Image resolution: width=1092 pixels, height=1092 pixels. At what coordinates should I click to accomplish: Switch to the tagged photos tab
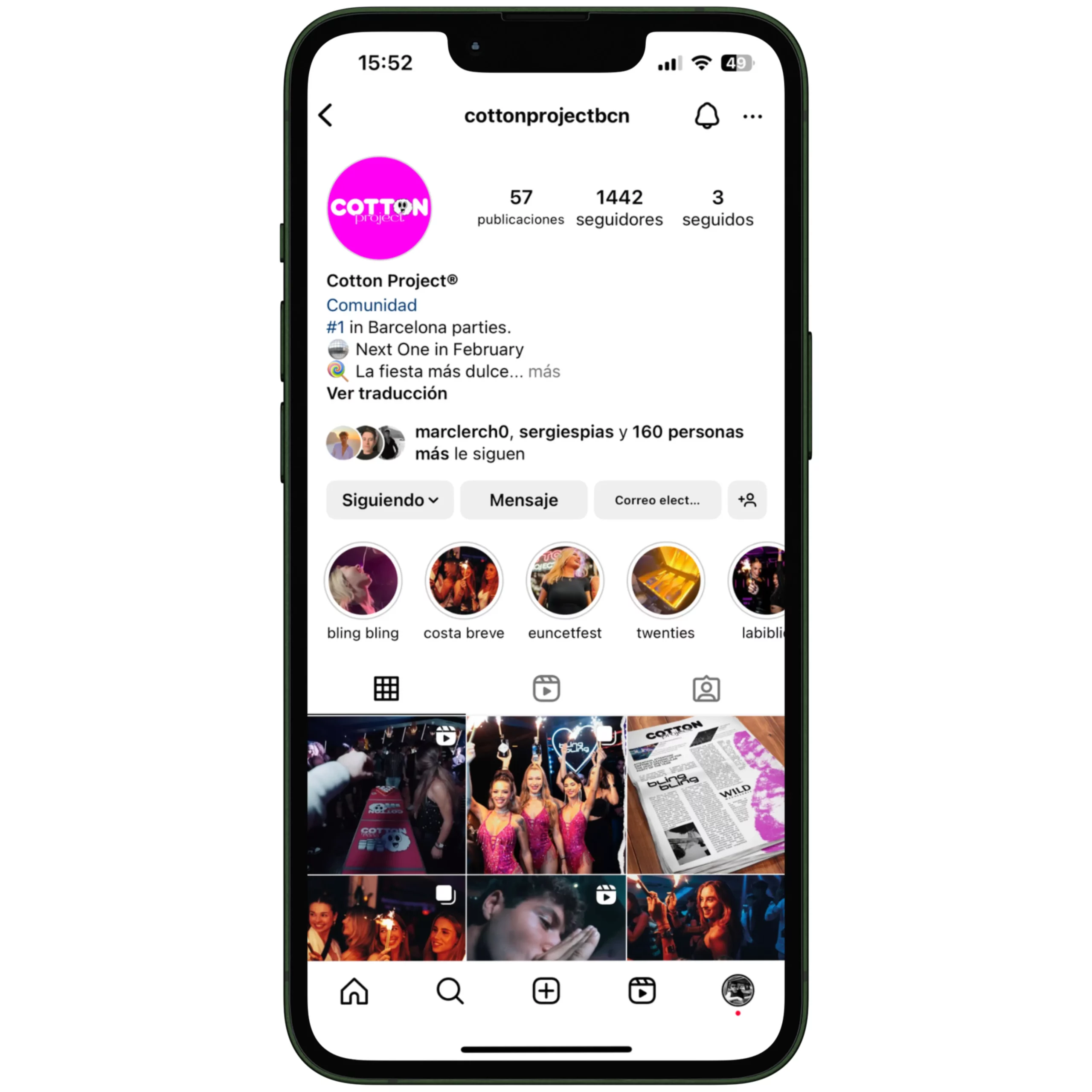point(706,688)
